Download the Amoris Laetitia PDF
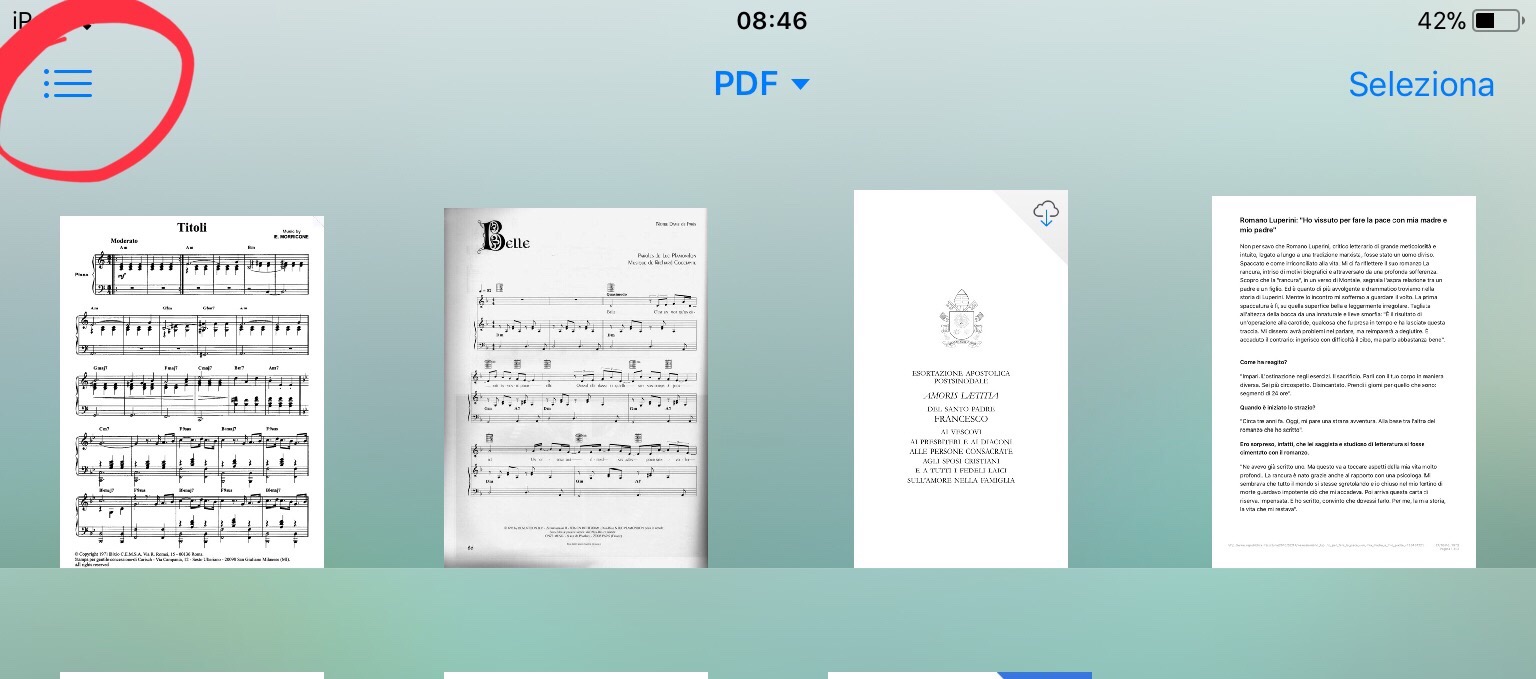1536x679 pixels. (1046, 213)
